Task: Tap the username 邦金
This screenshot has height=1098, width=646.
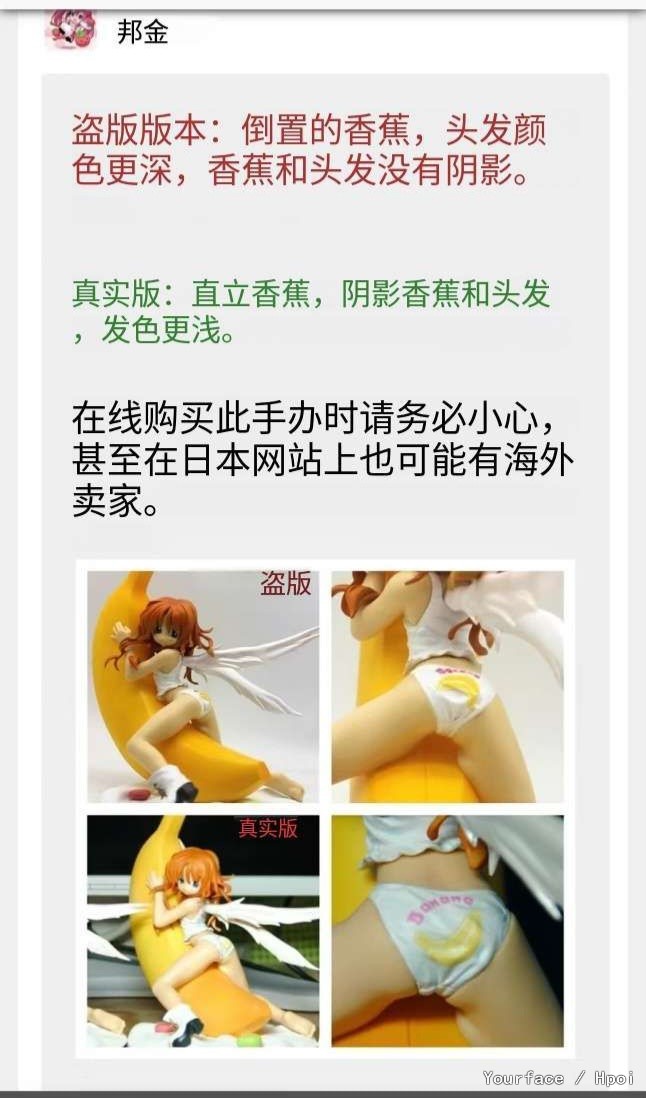Action: (142, 31)
